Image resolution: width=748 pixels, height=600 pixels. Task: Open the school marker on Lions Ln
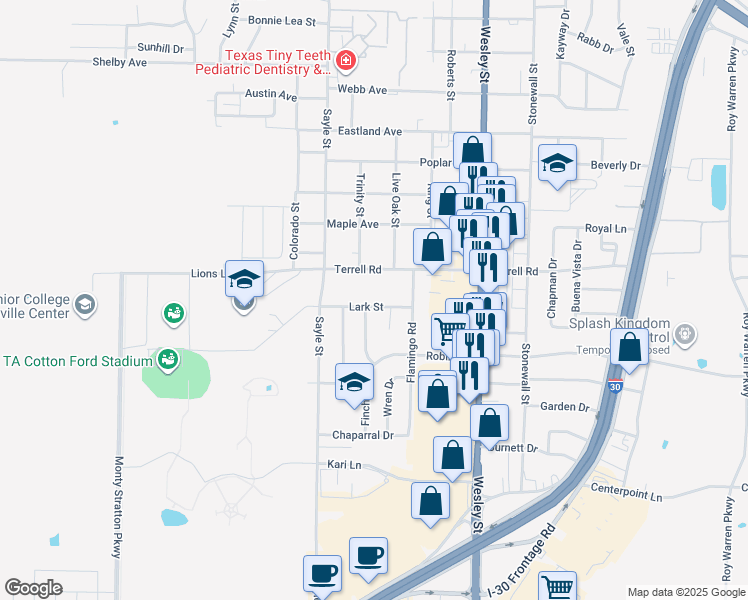(x=244, y=281)
